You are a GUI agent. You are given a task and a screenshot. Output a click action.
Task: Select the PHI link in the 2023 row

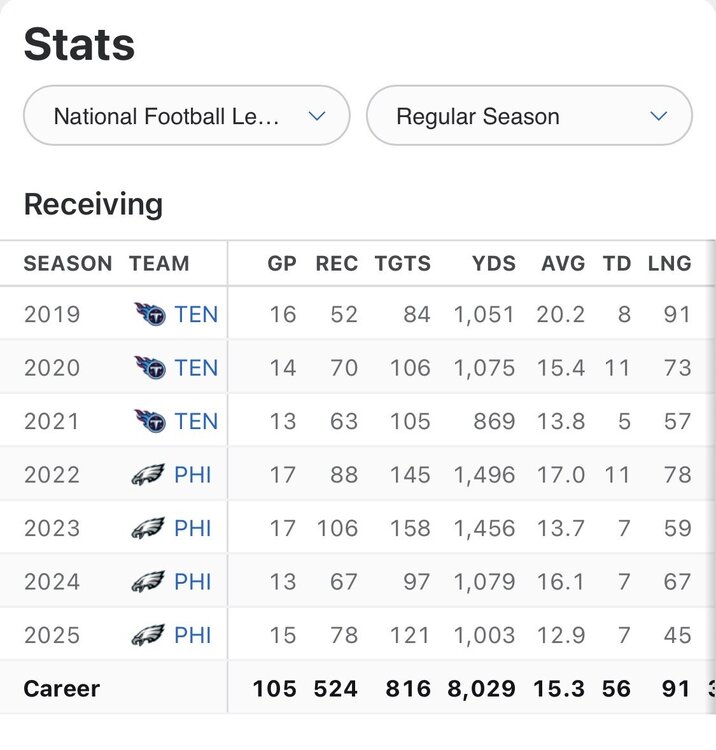pos(192,527)
